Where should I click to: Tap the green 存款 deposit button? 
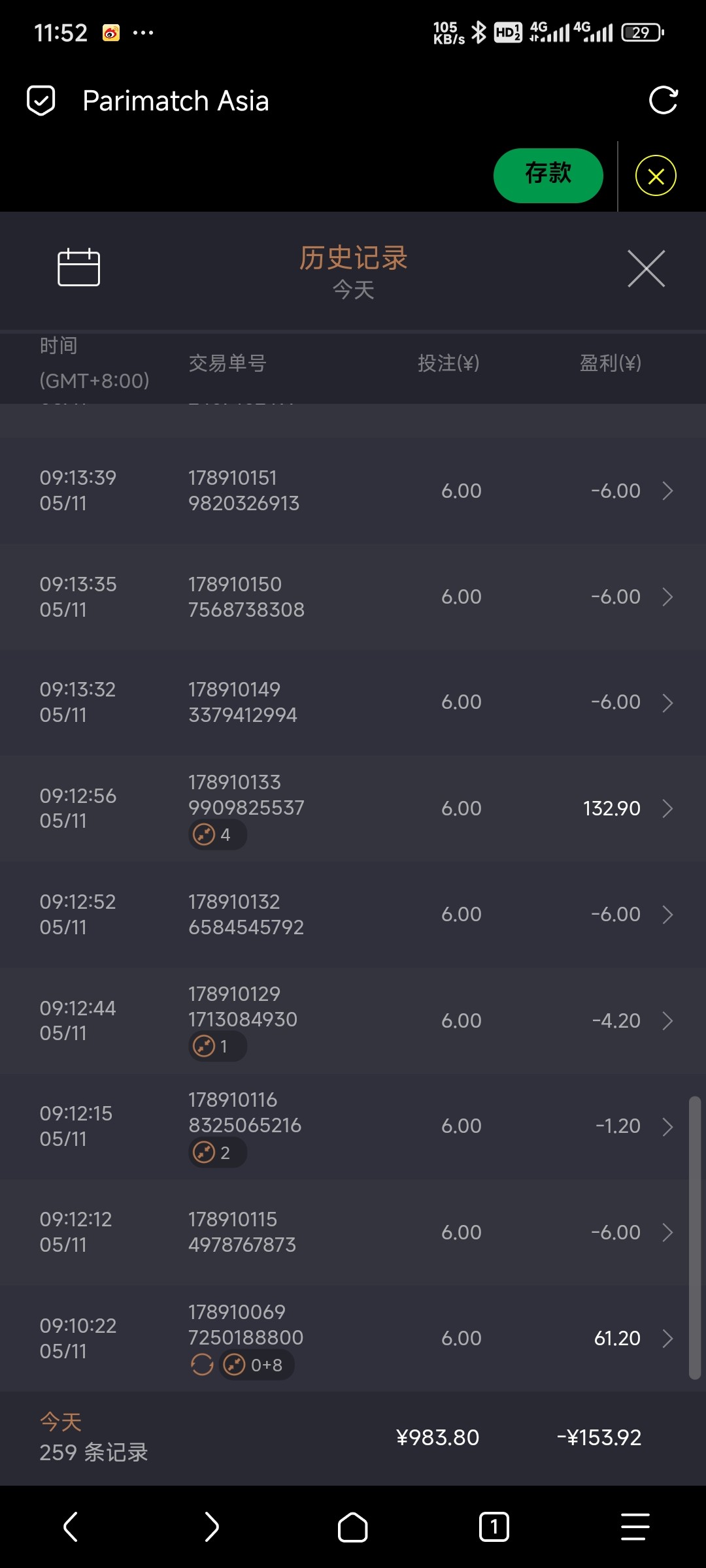click(x=548, y=175)
